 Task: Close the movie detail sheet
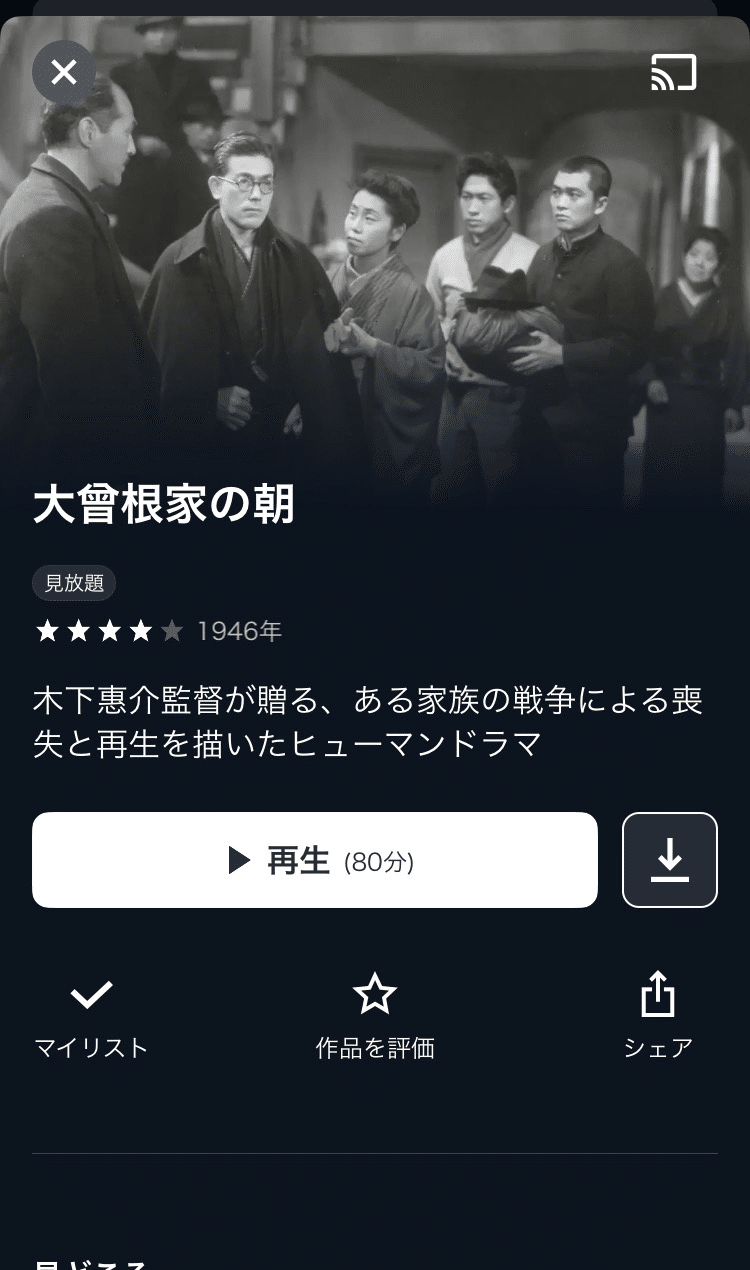click(x=64, y=72)
